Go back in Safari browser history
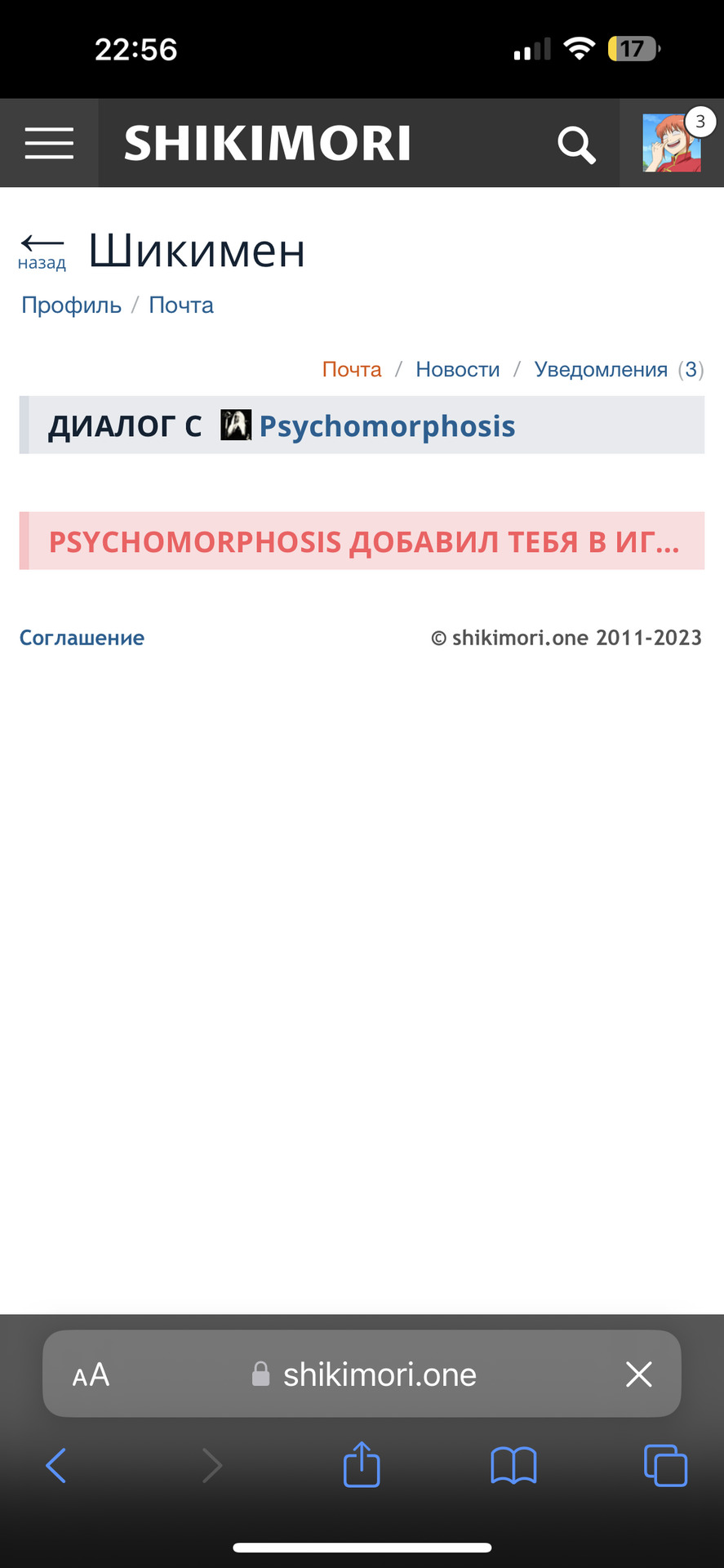The image size is (724, 1568). 56,1465
